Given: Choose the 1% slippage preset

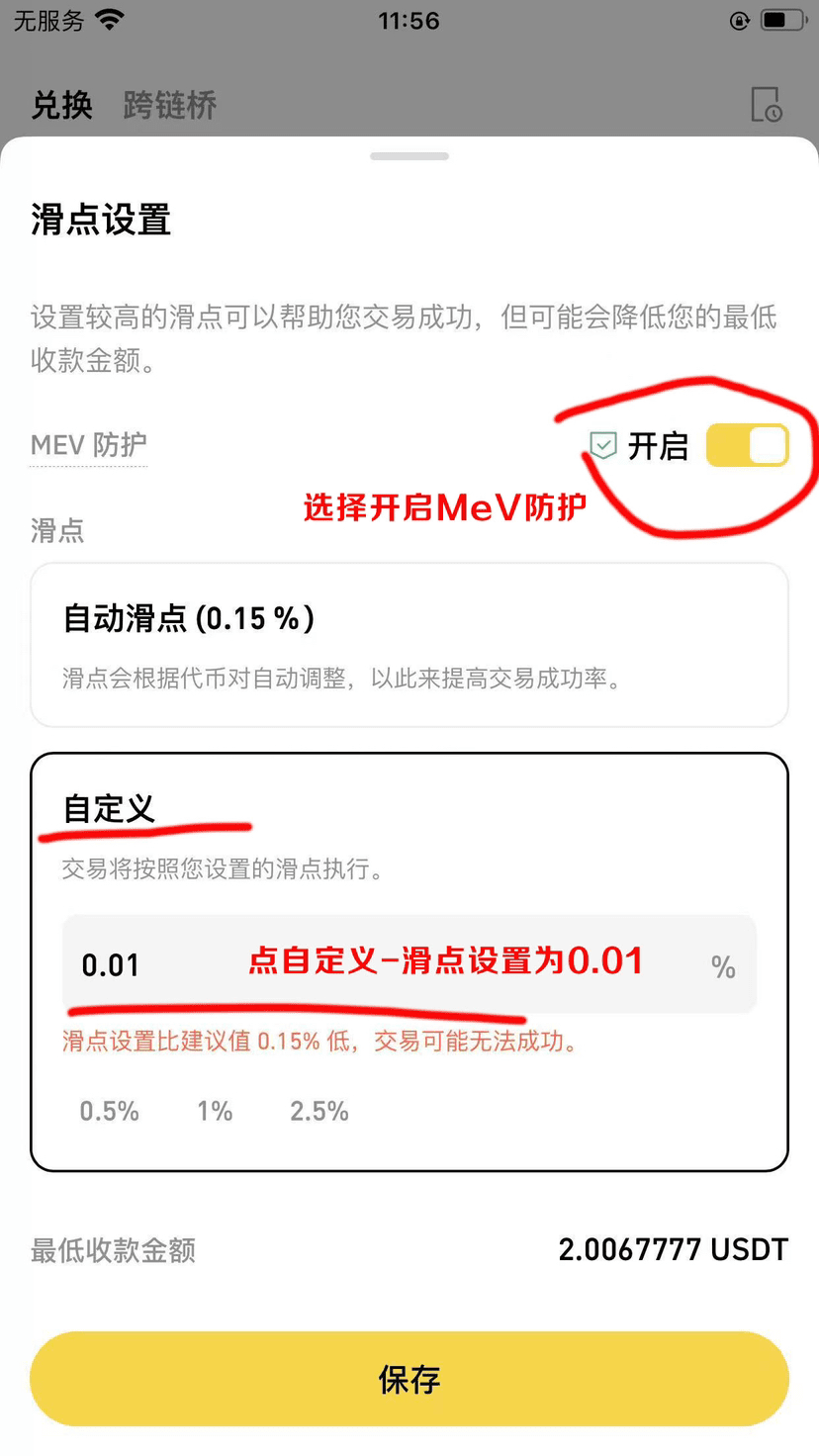Looking at the screenshot, I should point(215,1111).
